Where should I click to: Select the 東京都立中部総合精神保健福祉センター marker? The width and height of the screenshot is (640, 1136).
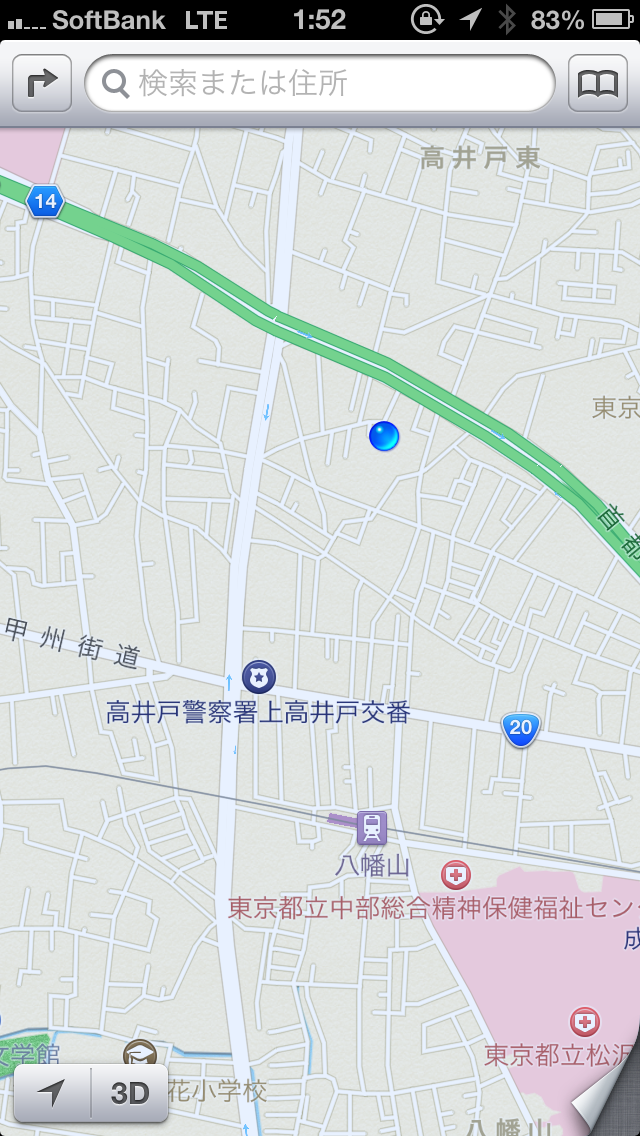(455, 875)
